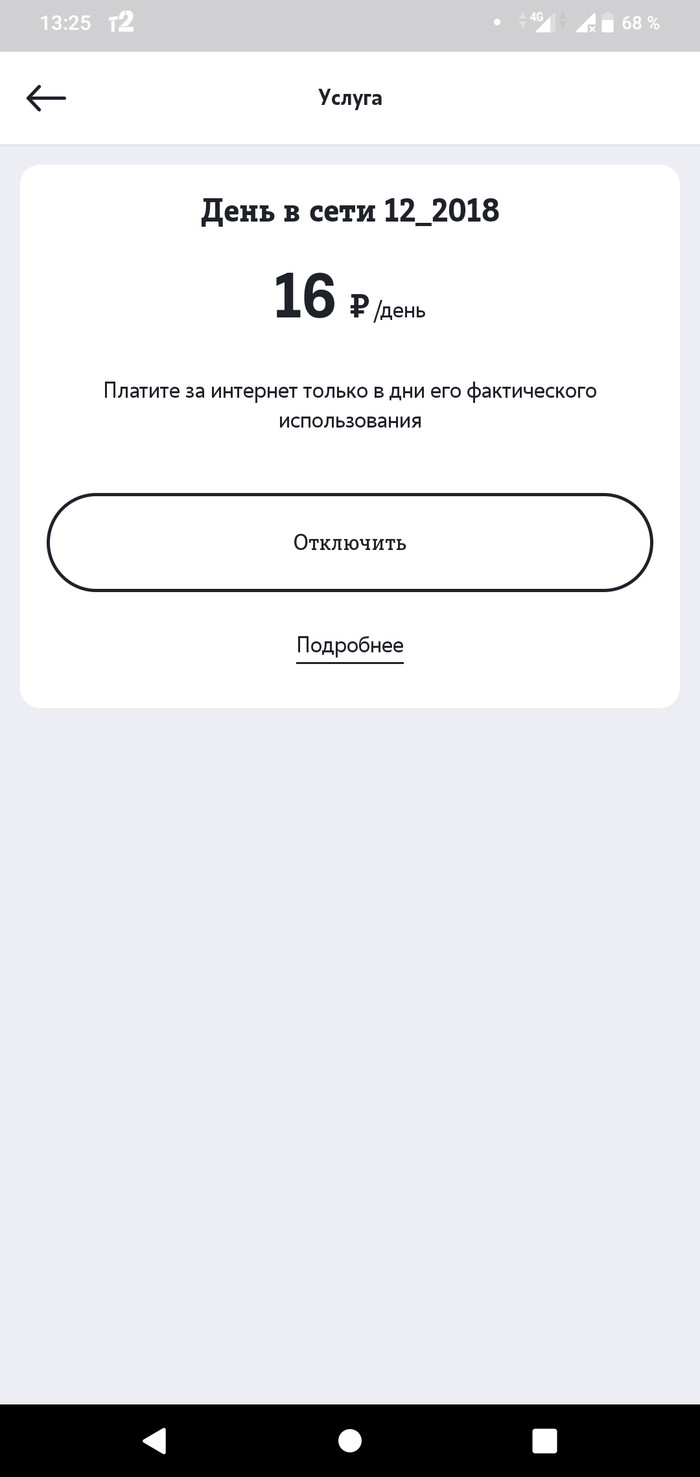Go back using the top arrow
Screen dimensions: 700x1477
46,98
